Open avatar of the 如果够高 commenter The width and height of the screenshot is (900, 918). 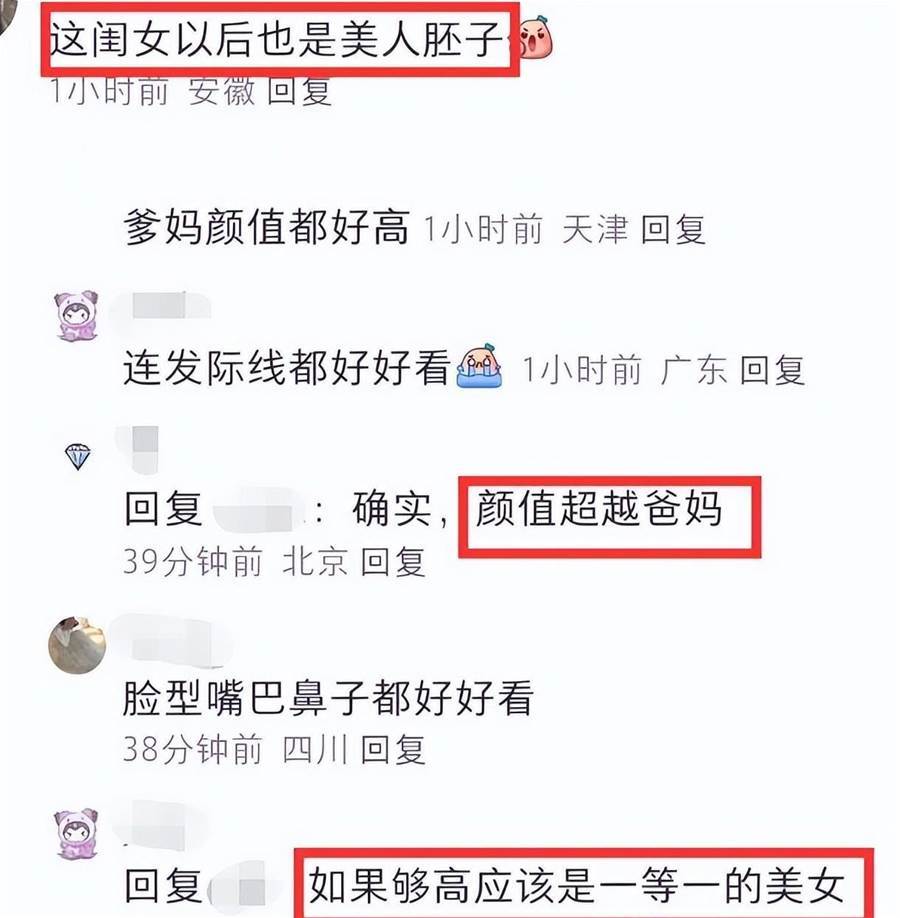pos(77,833)
